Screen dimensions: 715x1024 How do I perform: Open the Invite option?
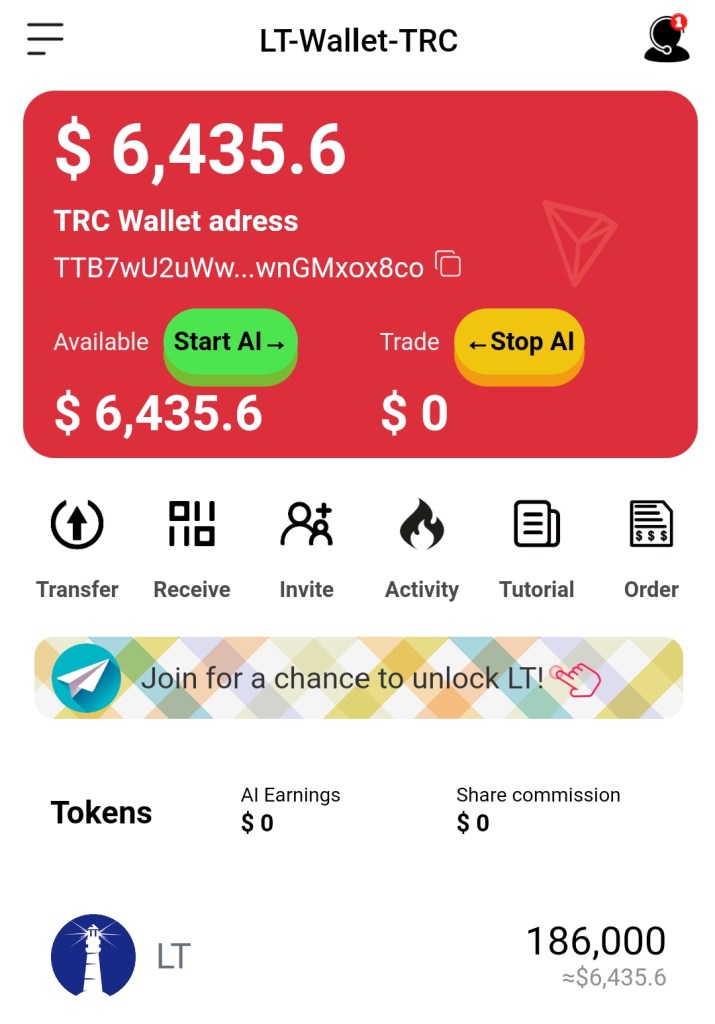pyautogui.click(x=306, y=548)
